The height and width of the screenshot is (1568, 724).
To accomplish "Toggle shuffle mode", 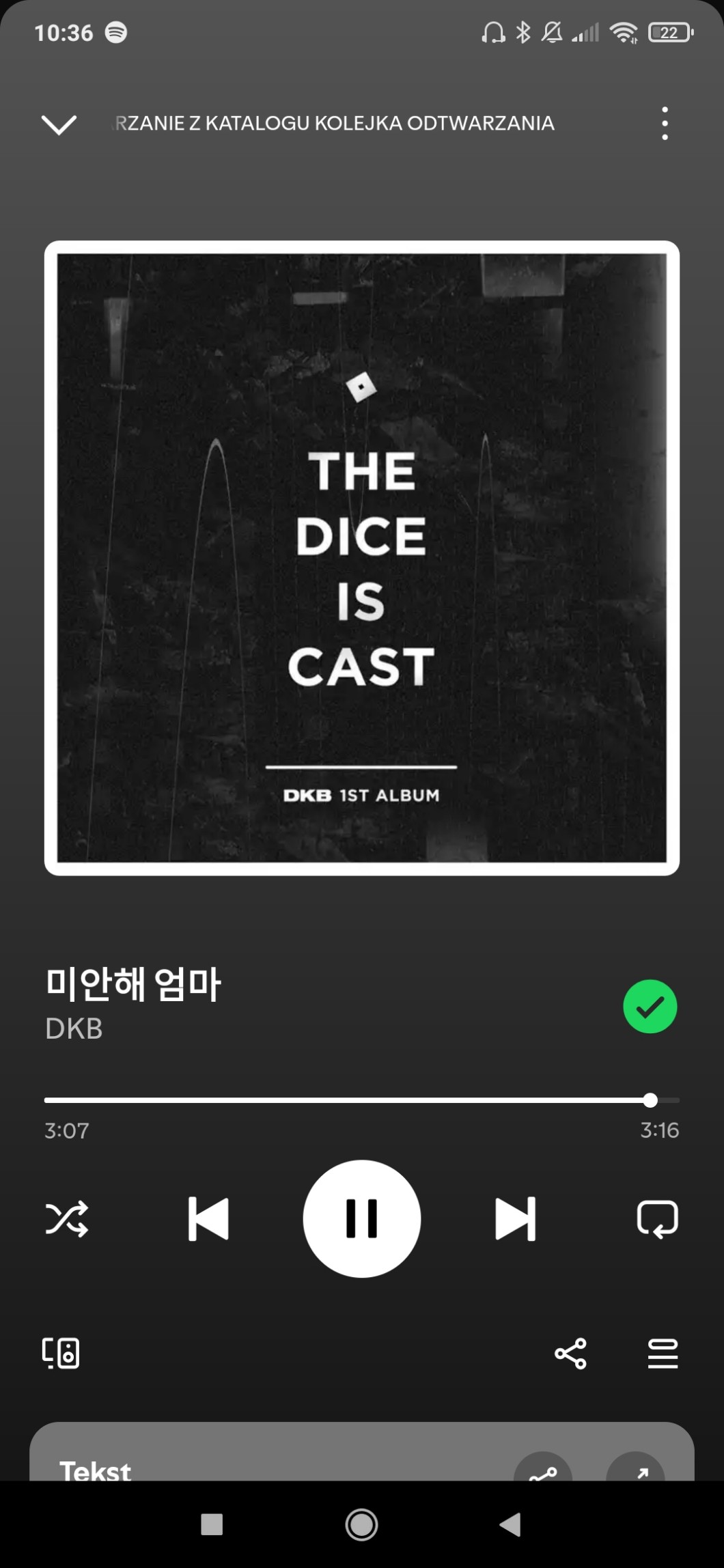I will pyautogui.click(x=67, y=1219).
